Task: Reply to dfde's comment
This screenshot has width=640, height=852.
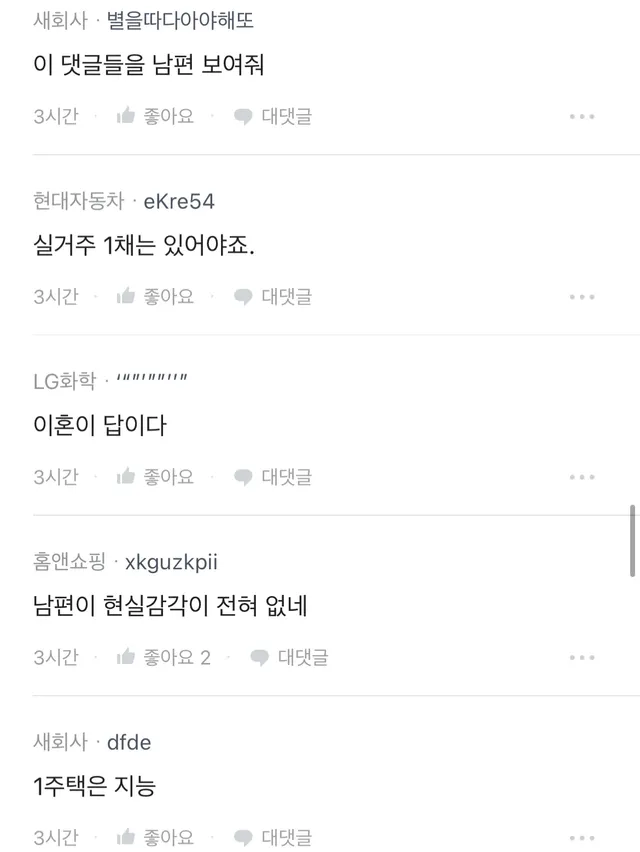Action: point(273,837)
